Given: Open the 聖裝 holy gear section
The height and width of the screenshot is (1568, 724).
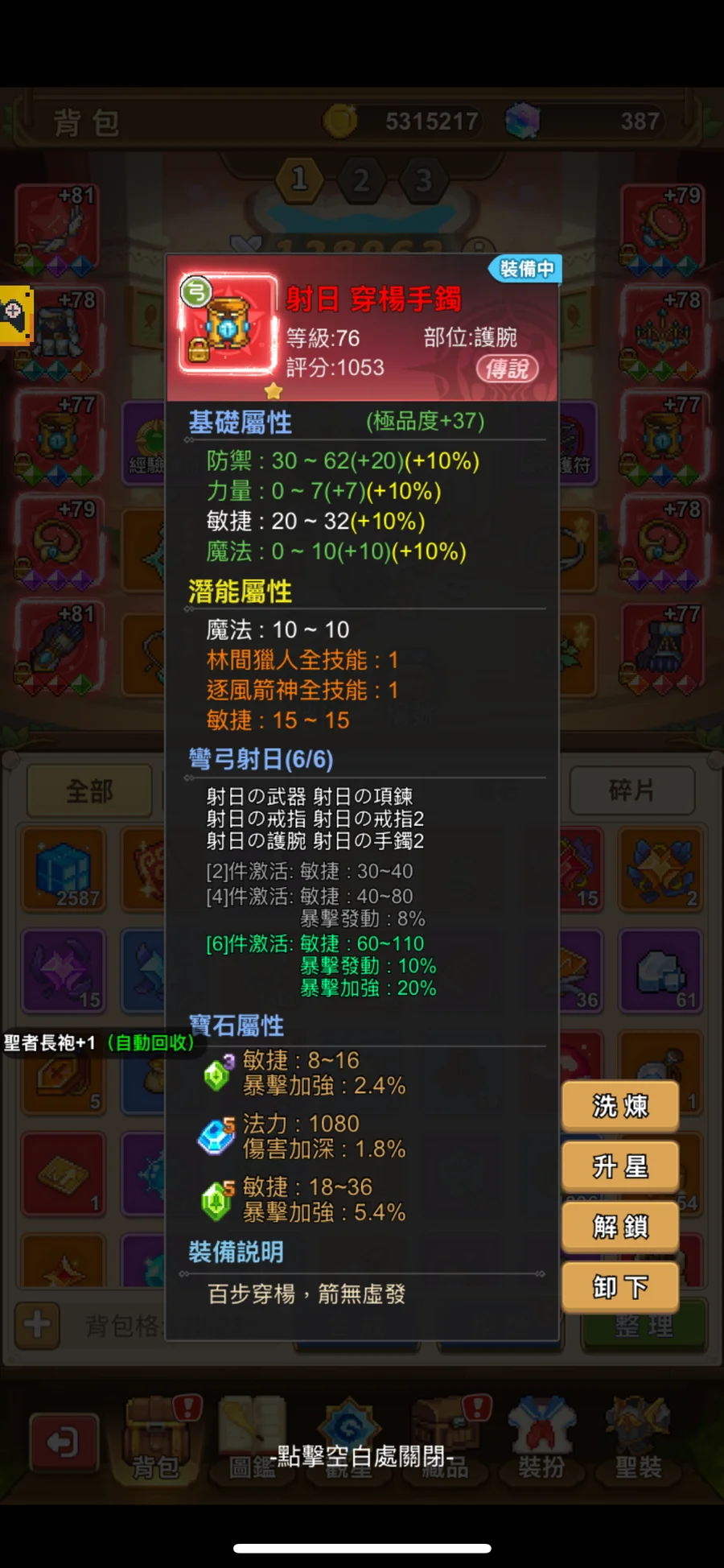Looking at the screenshot, I should click(x=638, y=1442).
